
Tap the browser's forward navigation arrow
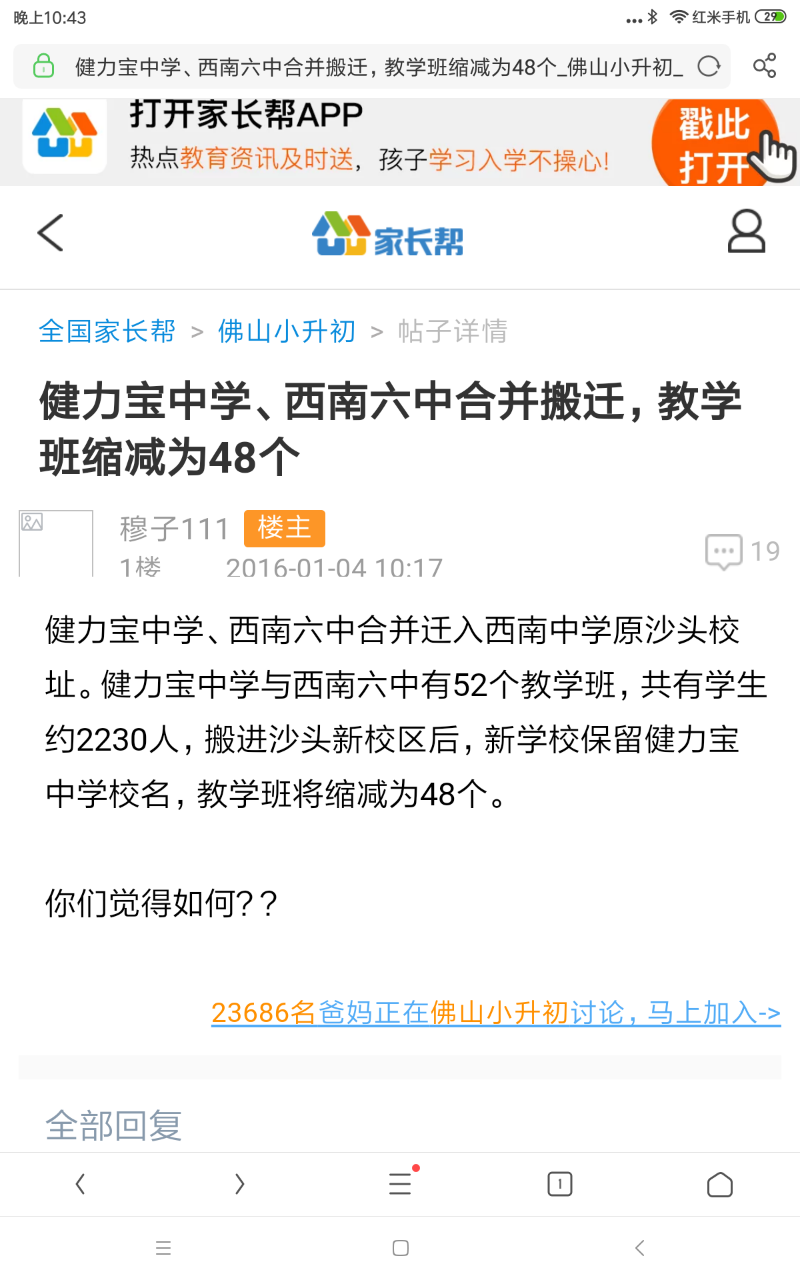coord(240,1185)
